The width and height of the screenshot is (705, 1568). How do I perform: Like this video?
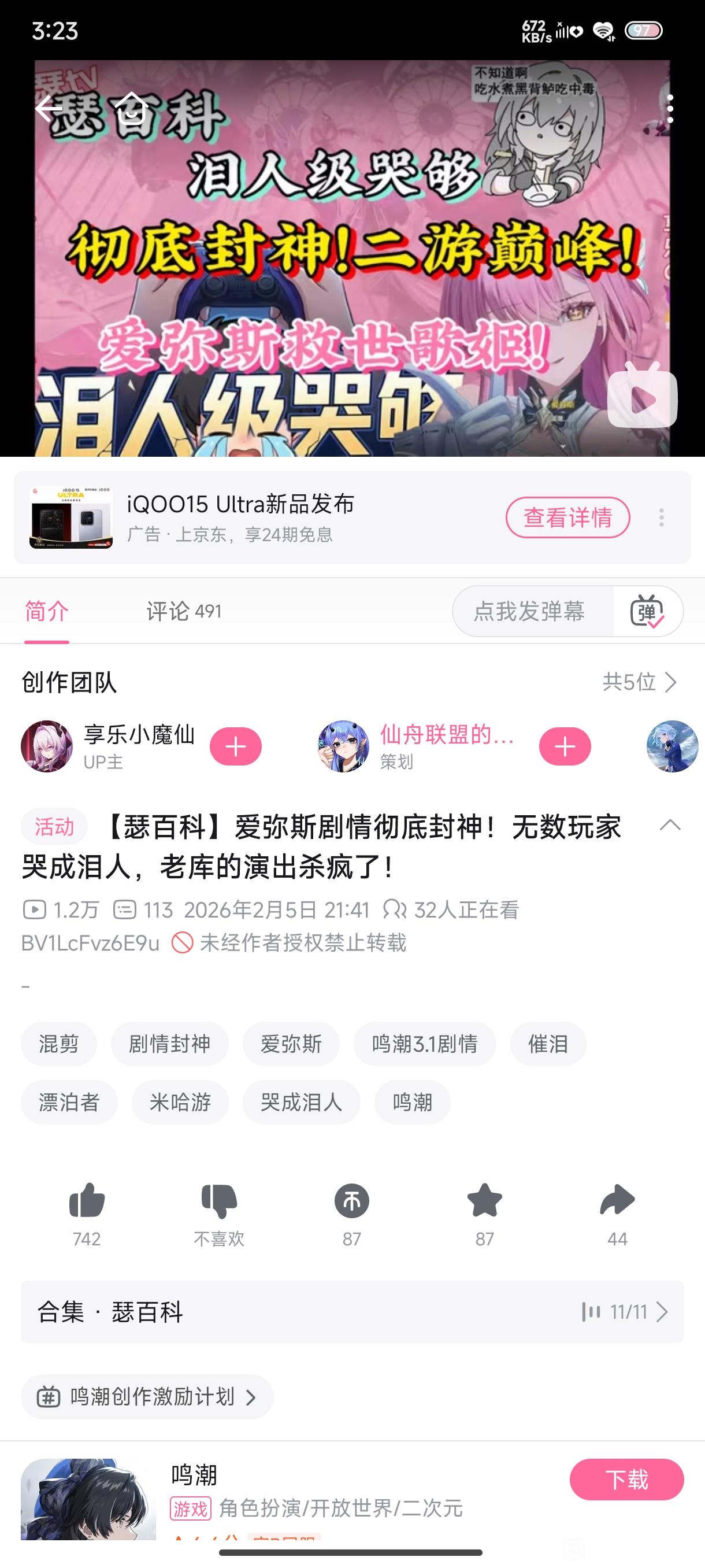tap(87, 1201)
